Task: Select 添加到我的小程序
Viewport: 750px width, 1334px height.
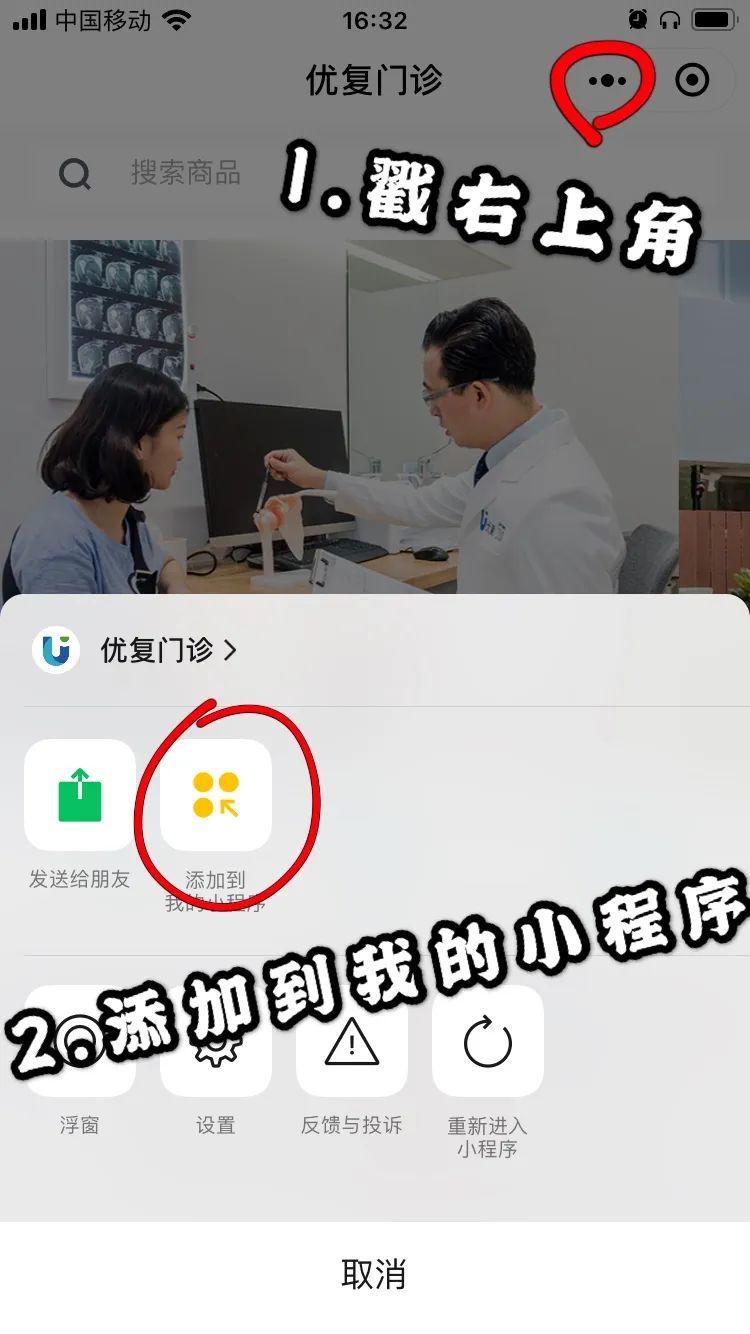Action: tap(216, 795)
